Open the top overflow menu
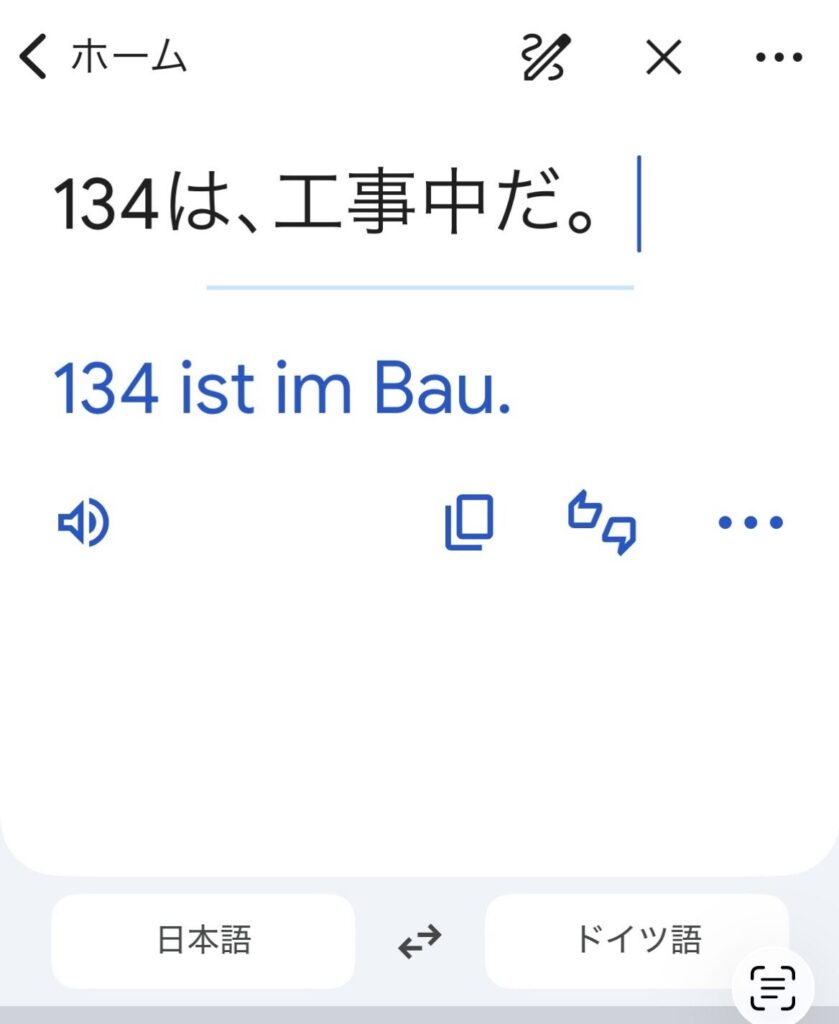Image resolution: width=839 pixels, height=1024 pixels. point(778,59)
